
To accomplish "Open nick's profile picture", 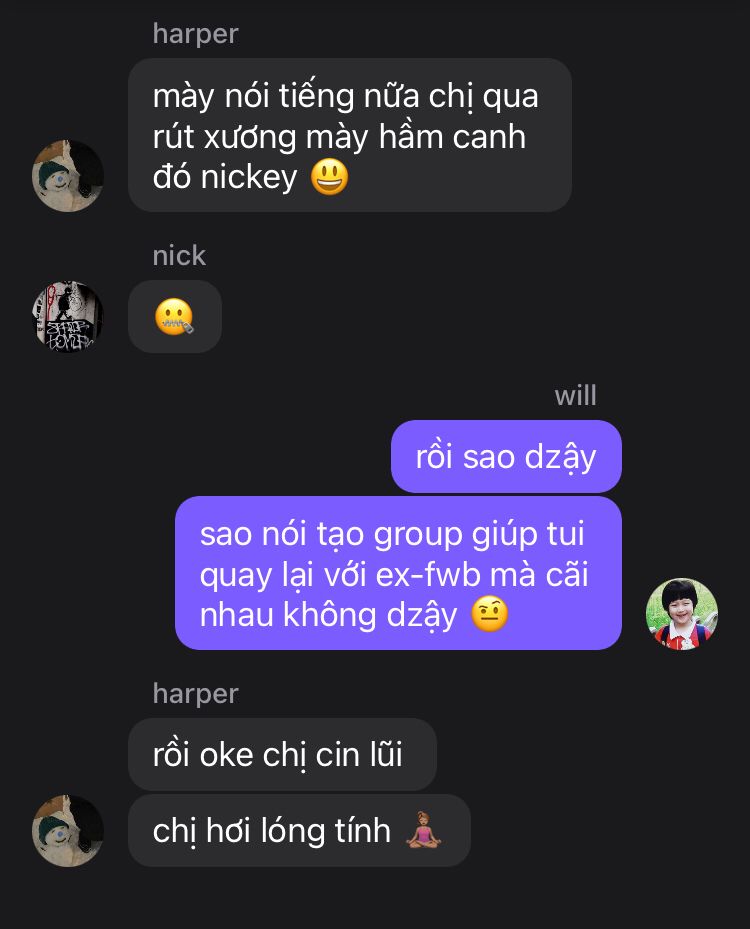I will point(68,316).
